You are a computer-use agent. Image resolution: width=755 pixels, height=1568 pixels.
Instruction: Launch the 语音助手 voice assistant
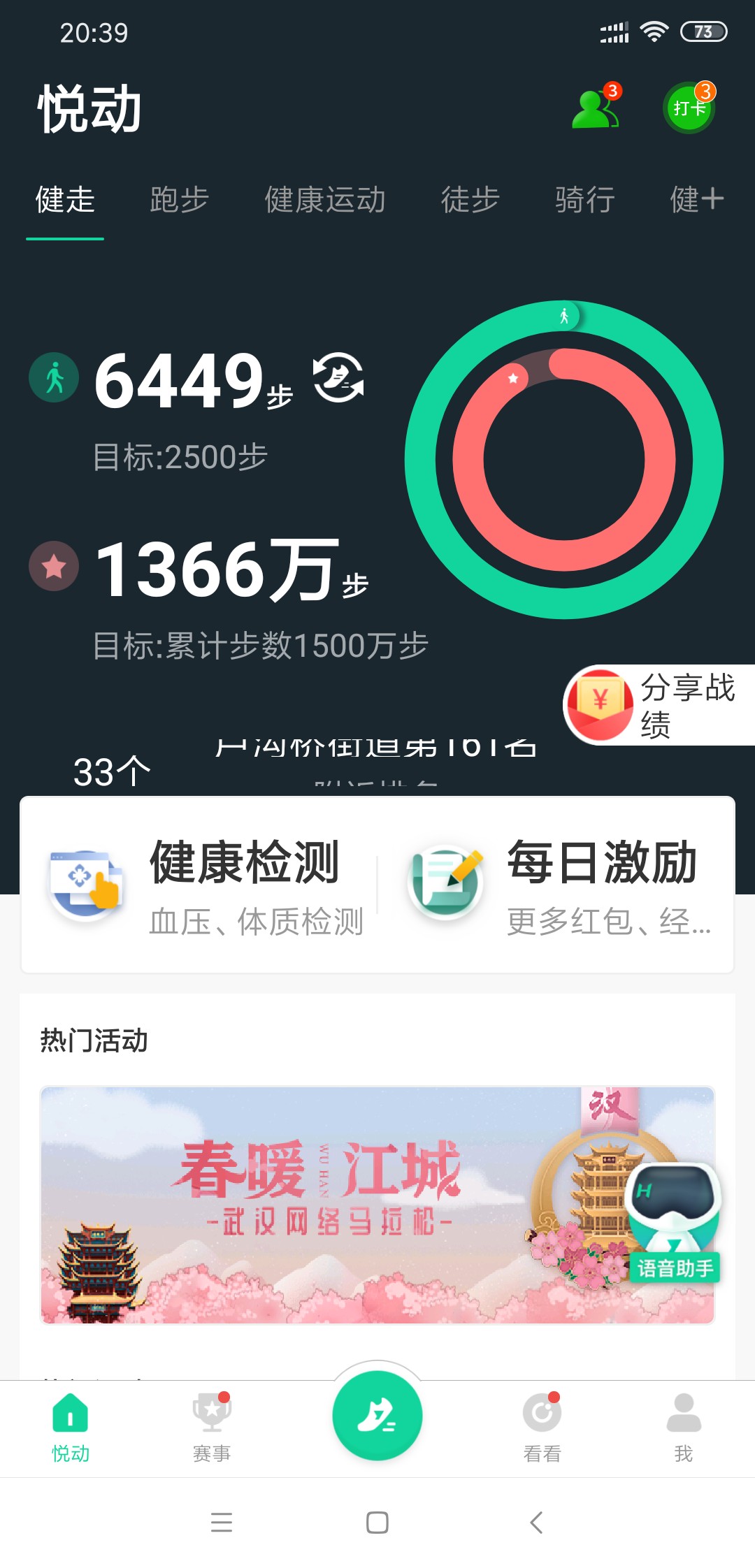pos(674,1223)
